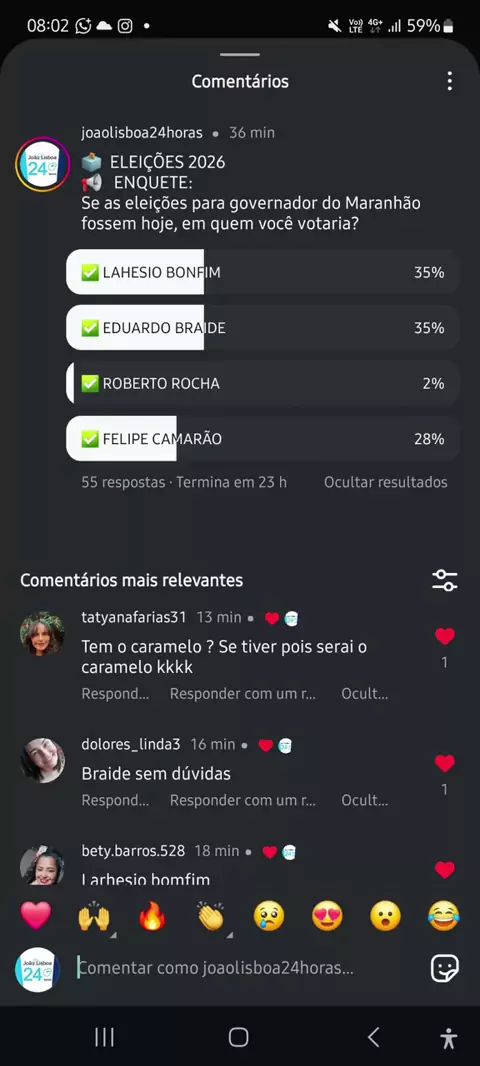Insert the red heart emoji
Screen dimensions: 480x1066
(35, 916)
